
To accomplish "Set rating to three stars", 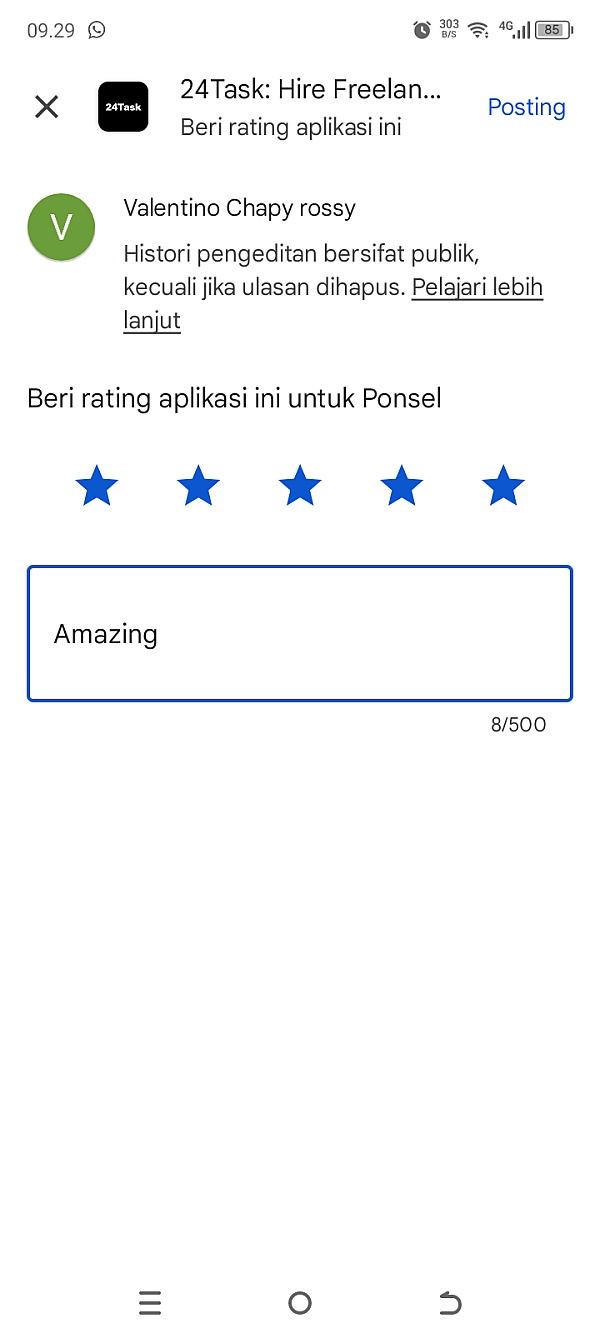I will click(x=300, y=486).
